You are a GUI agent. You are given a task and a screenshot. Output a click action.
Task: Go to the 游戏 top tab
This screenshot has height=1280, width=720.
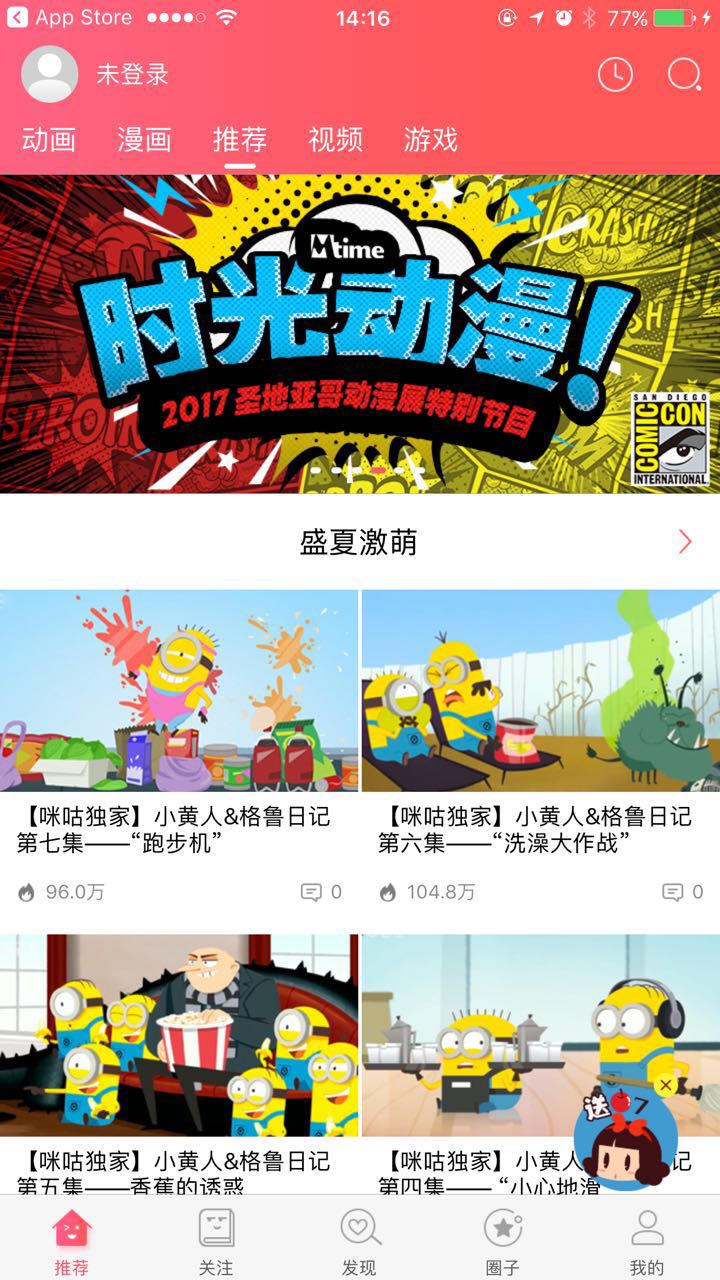tap(431, 140)
